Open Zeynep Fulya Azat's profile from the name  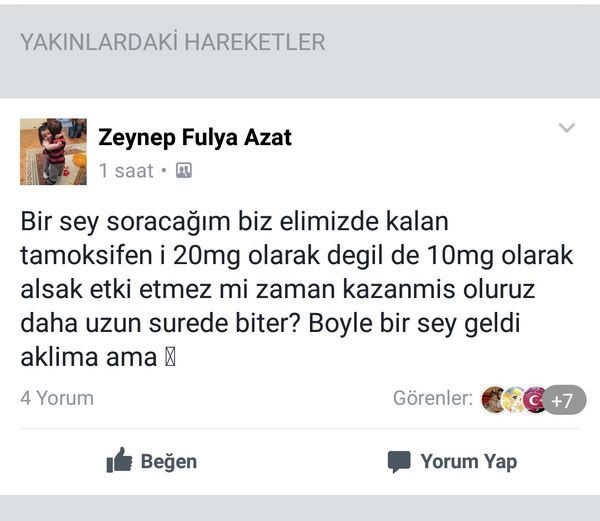195,138
